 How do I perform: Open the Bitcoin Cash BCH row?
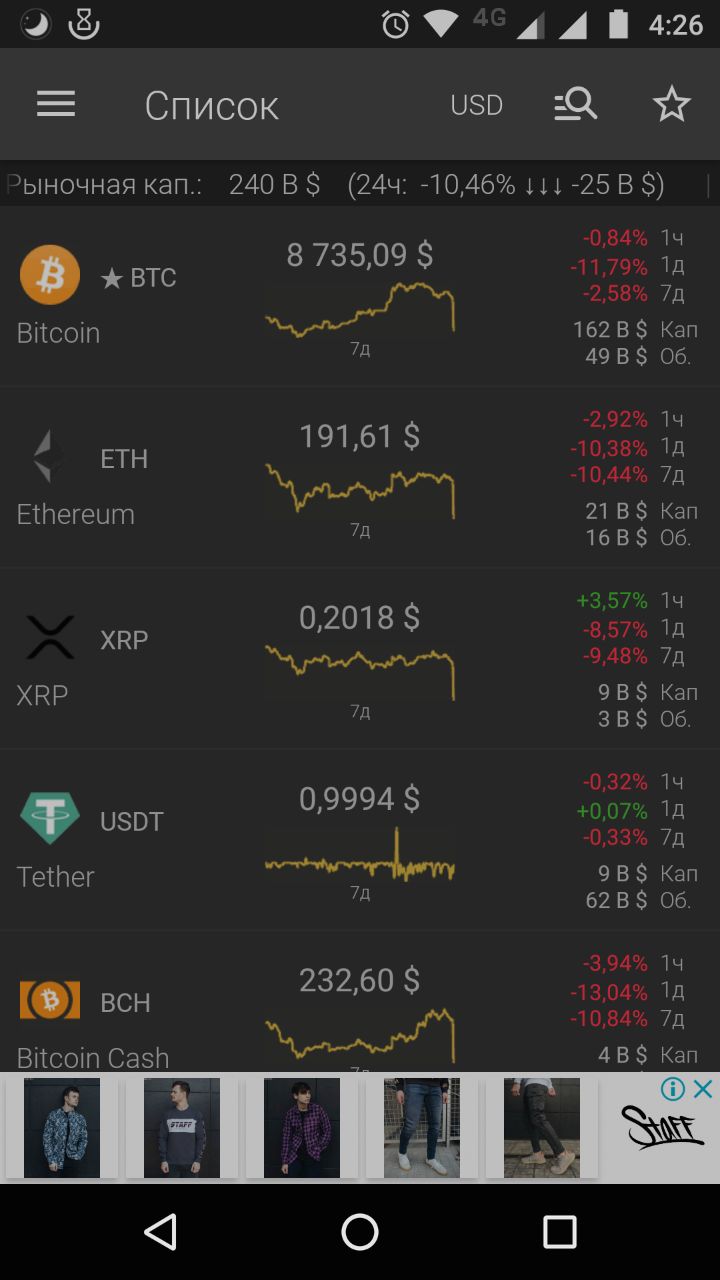360,1002
